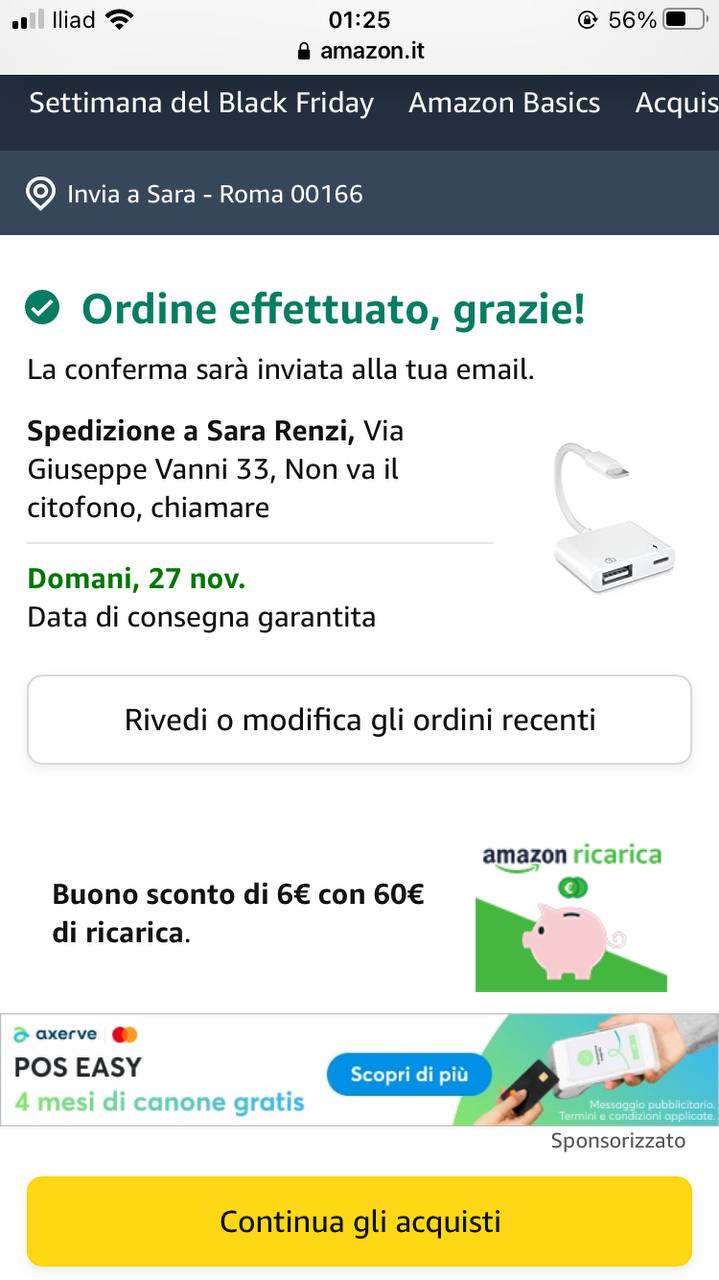This screenshot has width=719, height=1280.
Task: Select Continua gli acquisti
Action: click(359, 1221)
